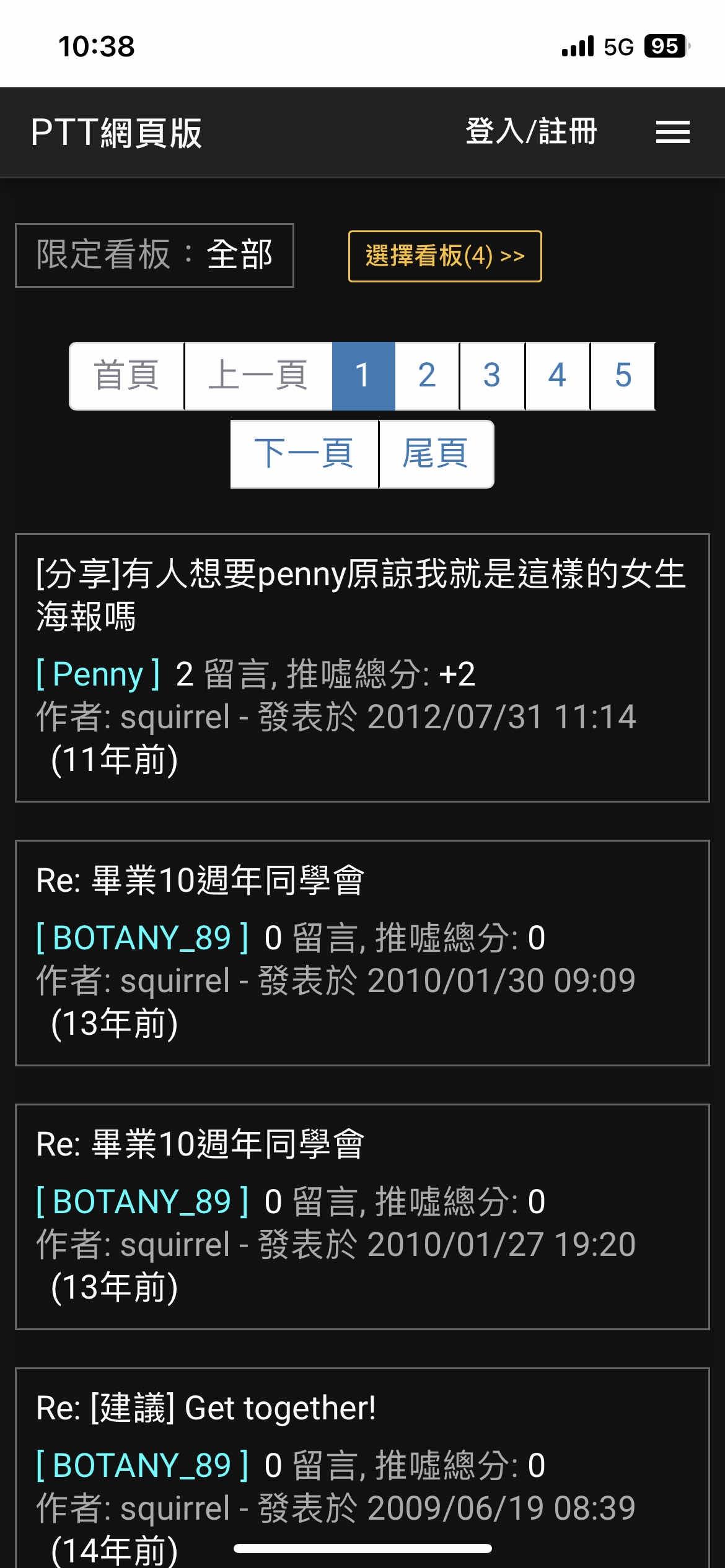Go to page 2
The height and width of the screenshot is (1568, 725).
[x=427, y=376]
